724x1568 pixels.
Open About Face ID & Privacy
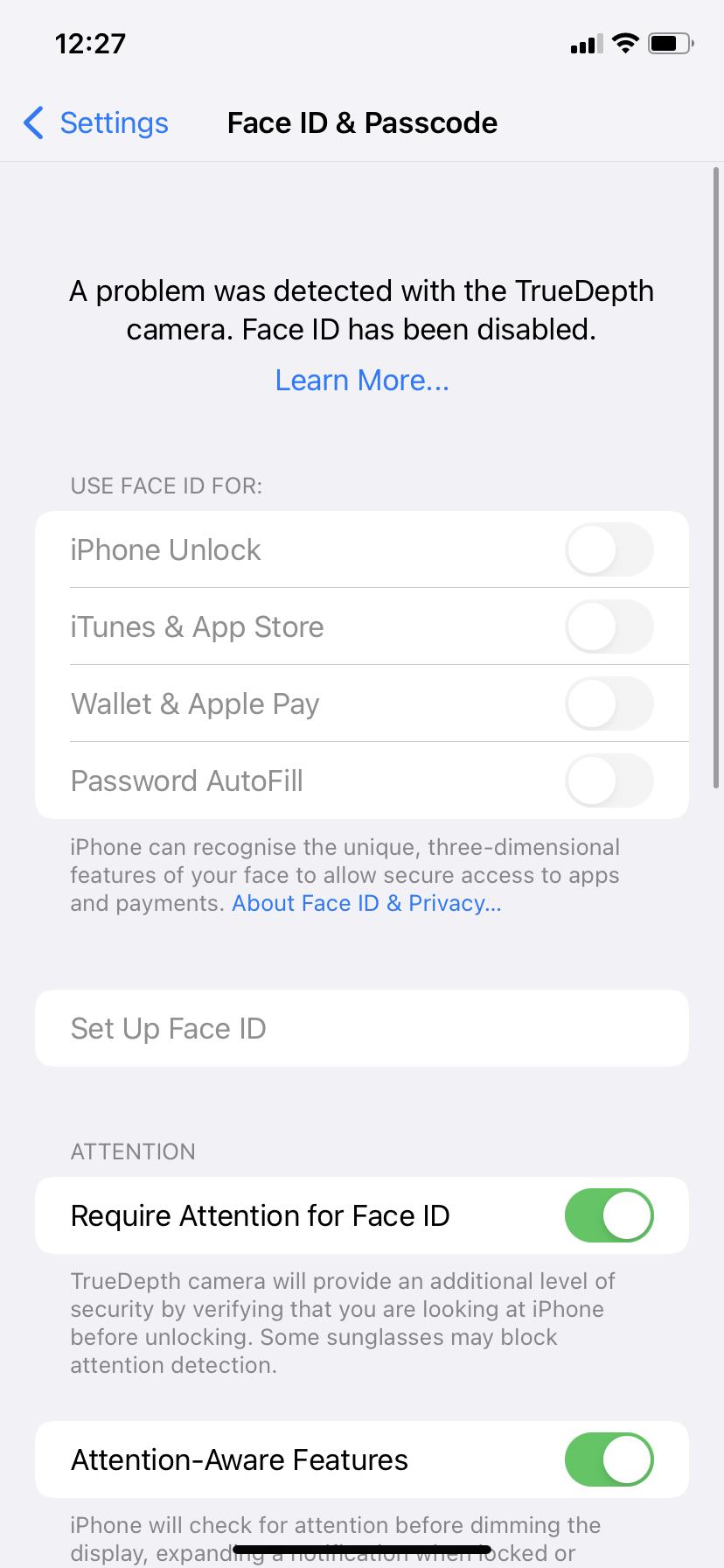pyautogui.click(x=365, y=902)
